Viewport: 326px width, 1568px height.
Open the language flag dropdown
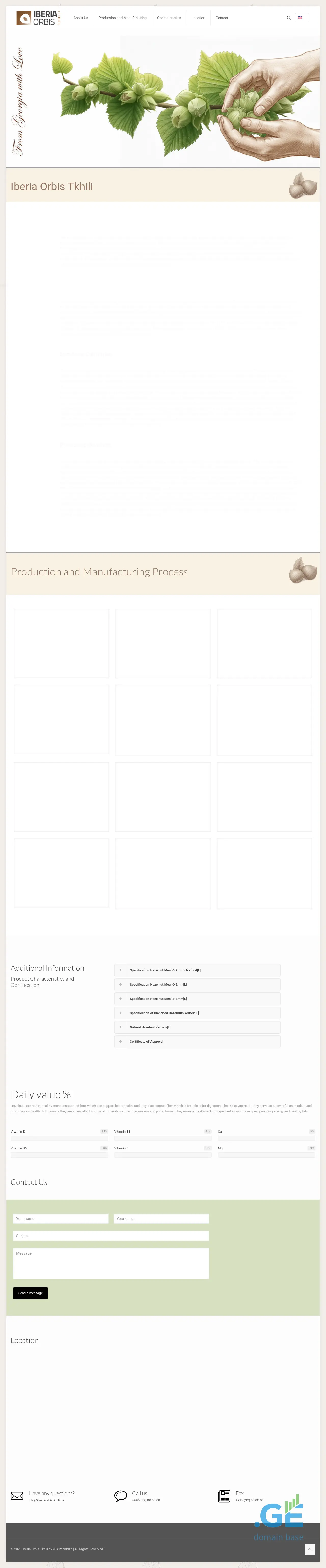pos(302,18)
